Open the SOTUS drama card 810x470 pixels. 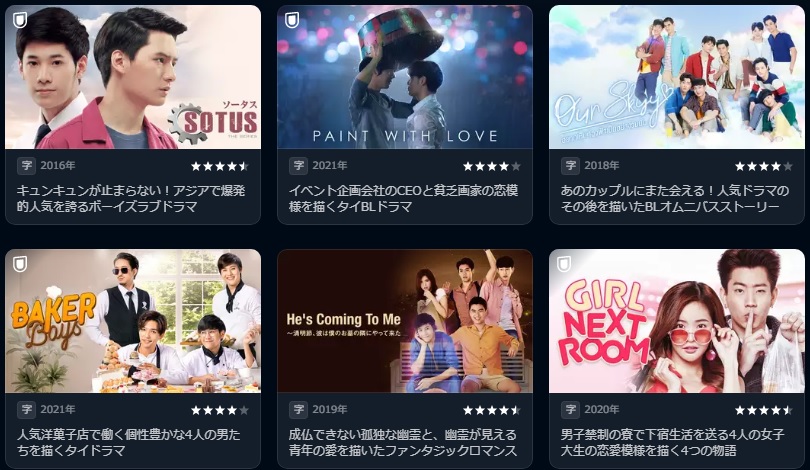click(132, 78)
